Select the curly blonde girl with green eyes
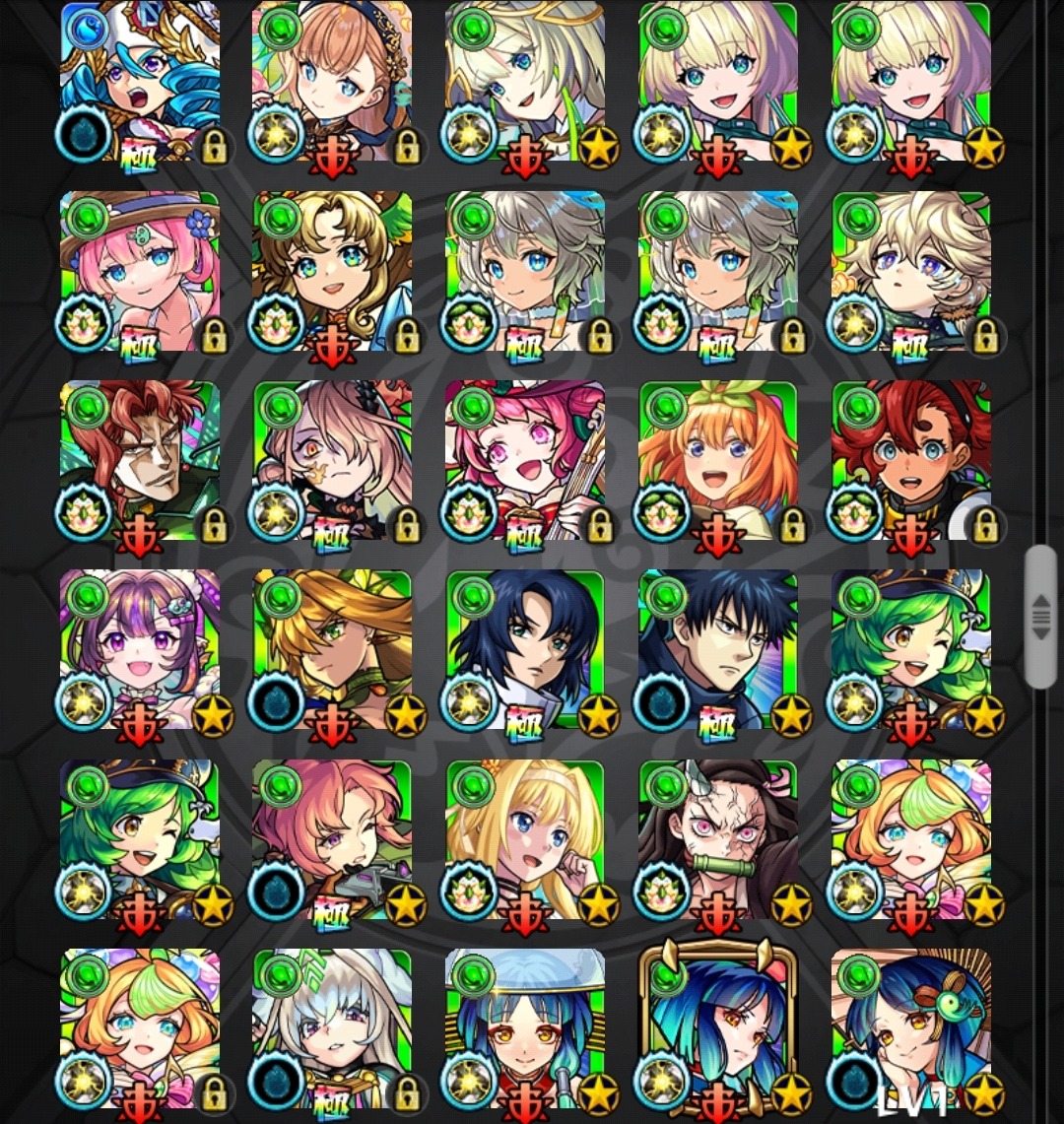 coord(332,271)
